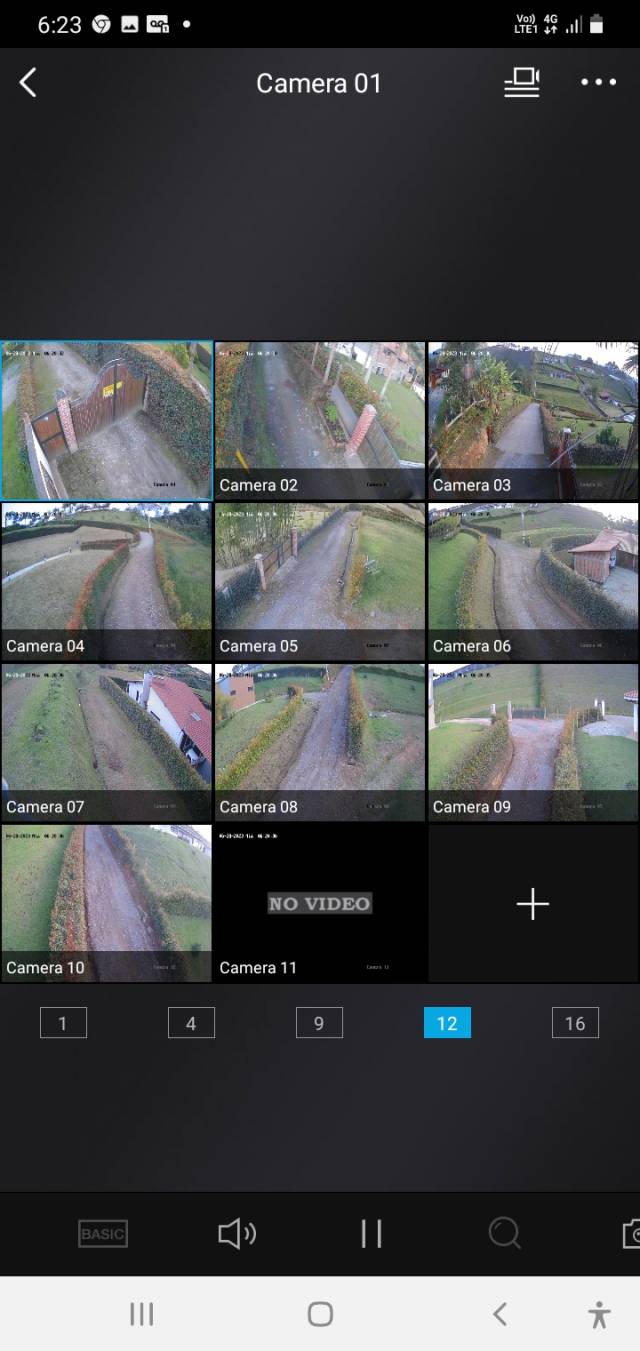This screenshot has width=640, height=1351.
Task: View the Camera 06 feed
Action: [533, 582]
